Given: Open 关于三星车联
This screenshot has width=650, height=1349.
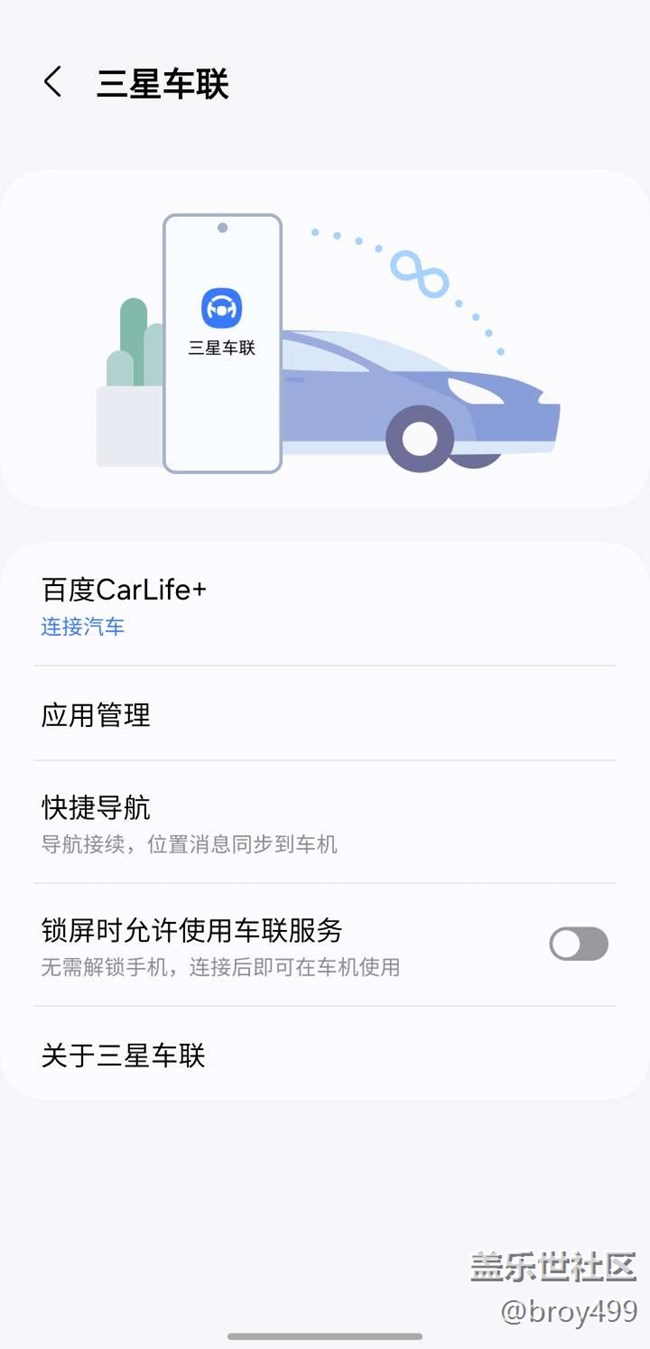Looking at the screenshot, I should click(x=325, y=1055).
